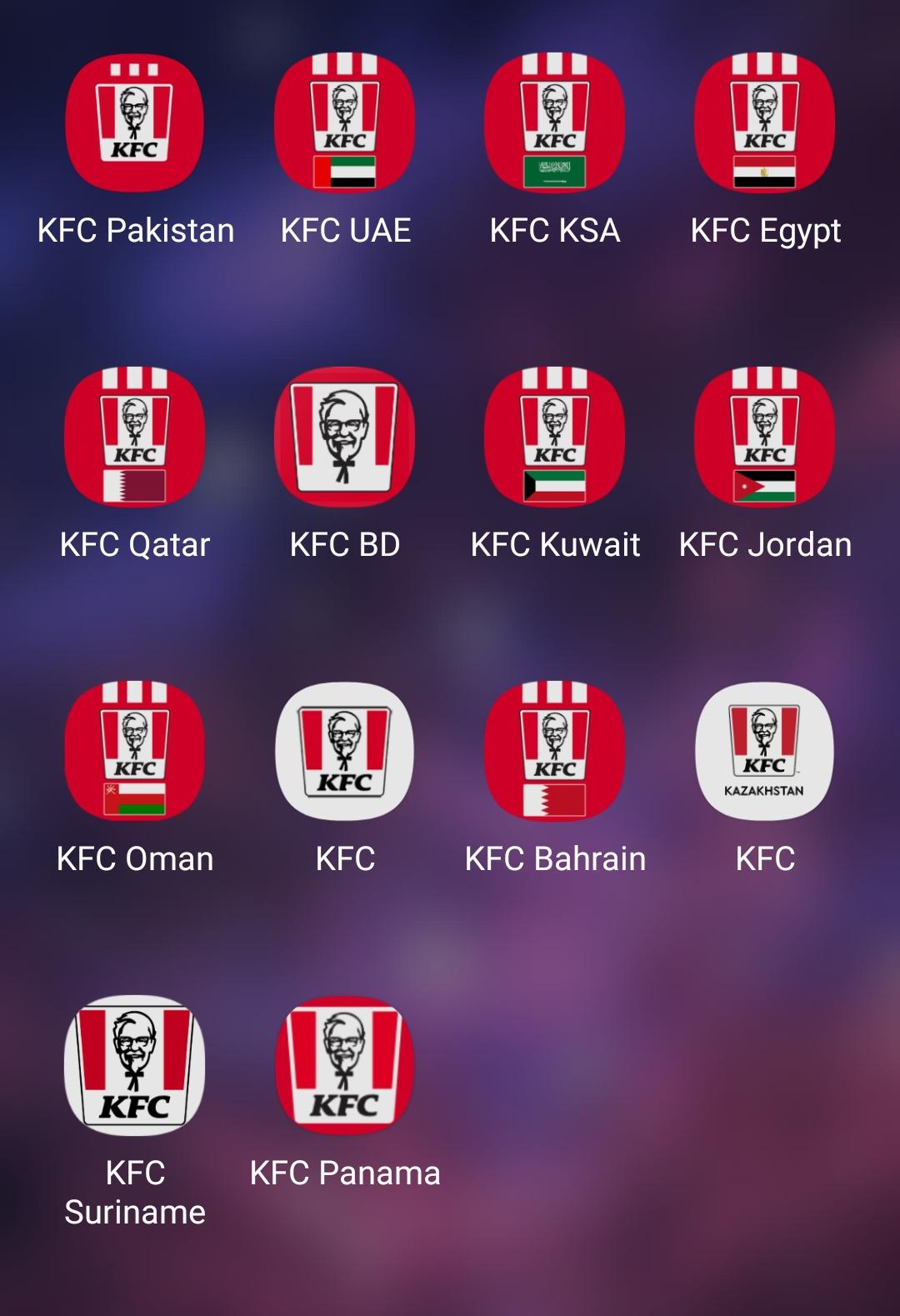The width and height of the screenshot is (900, 1316).
Task: Open the plain KFC app beside Oman
Action: coord(345,751)
